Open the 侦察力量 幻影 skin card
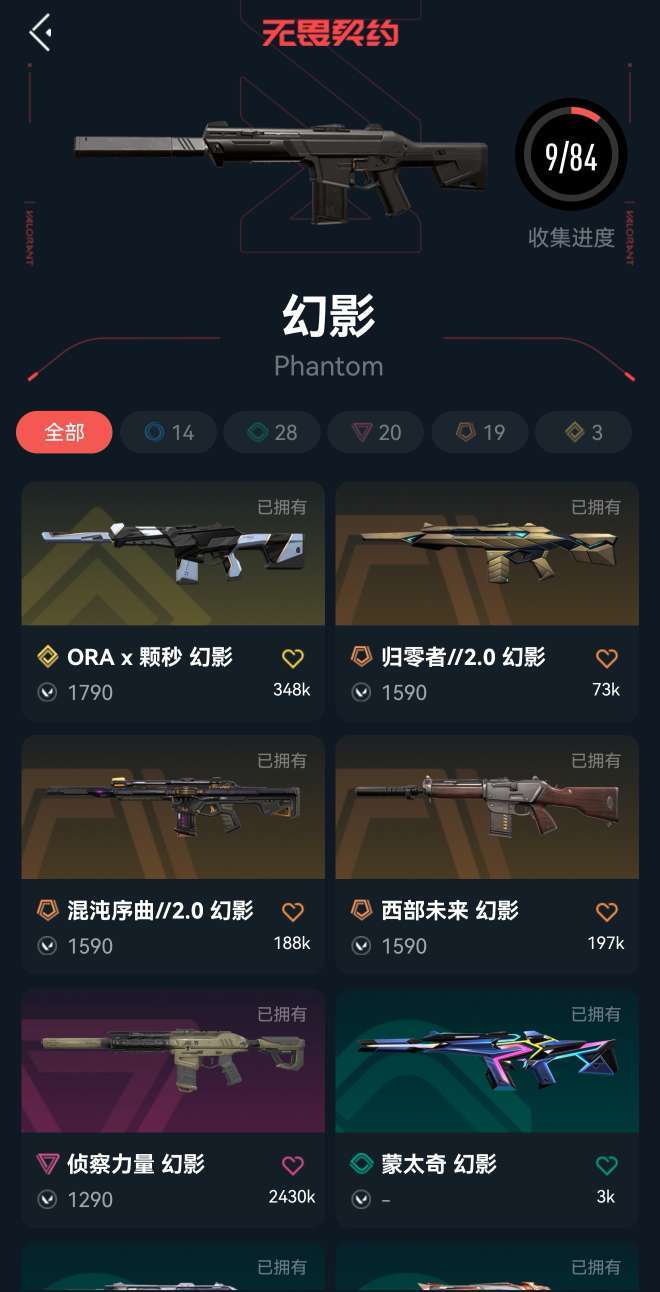 173,1108
